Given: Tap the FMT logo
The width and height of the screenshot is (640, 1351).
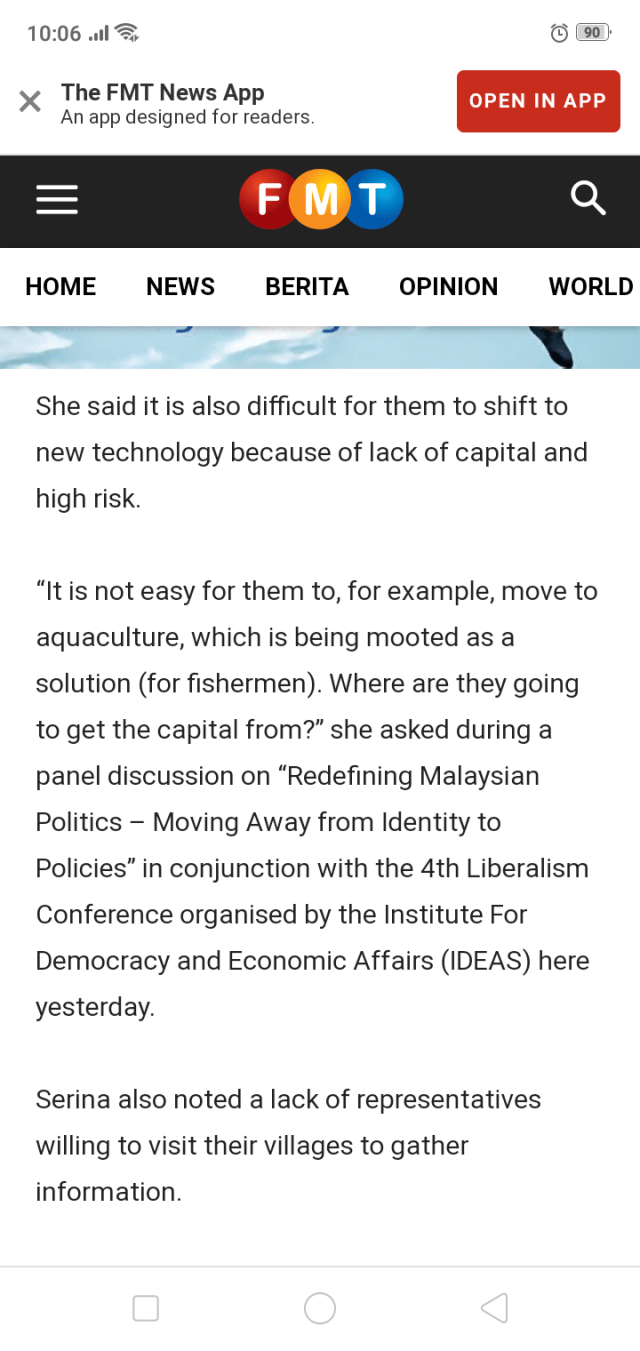Looking at the screenshot, I should tap(321, 200).
